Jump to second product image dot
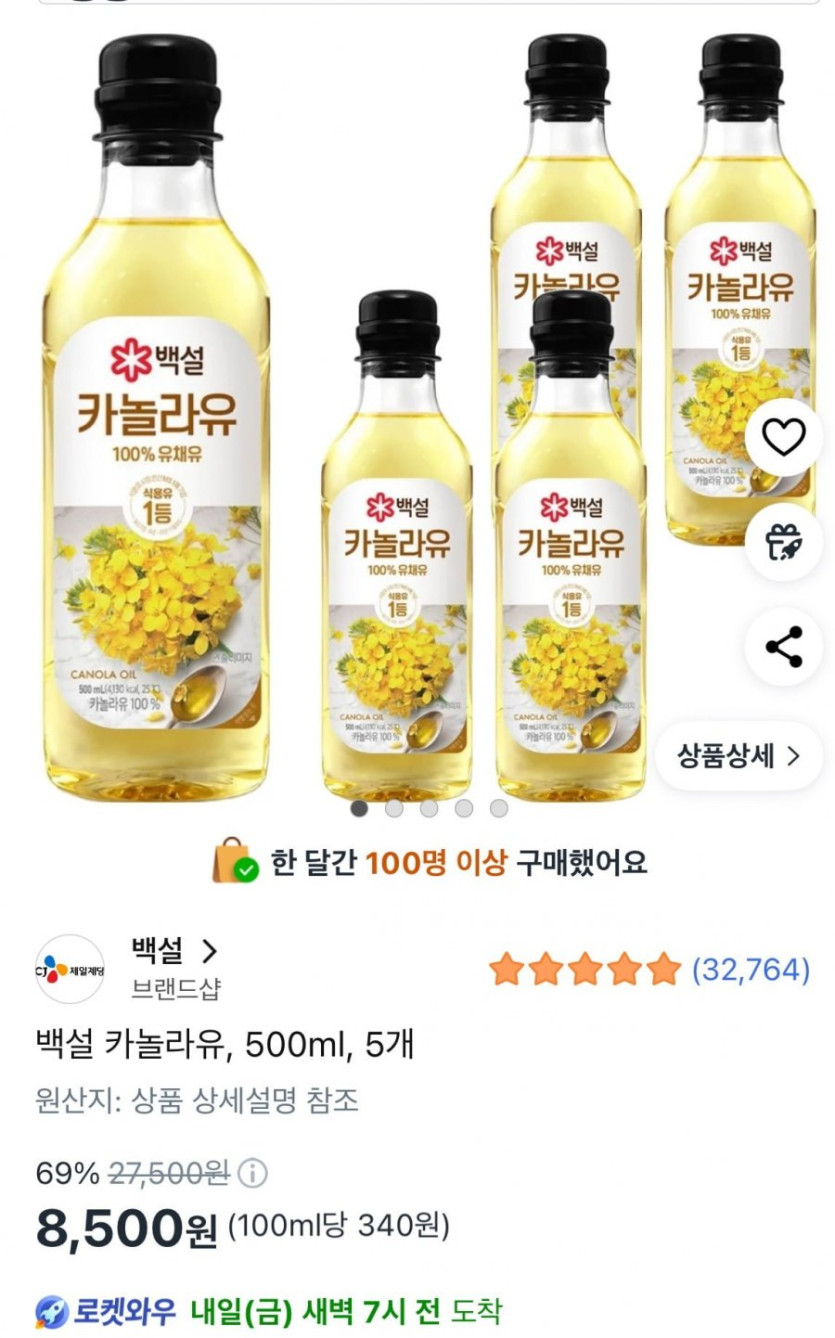Image resolution: width=835 pixels, height=1338 pixels. coord(394,808)
